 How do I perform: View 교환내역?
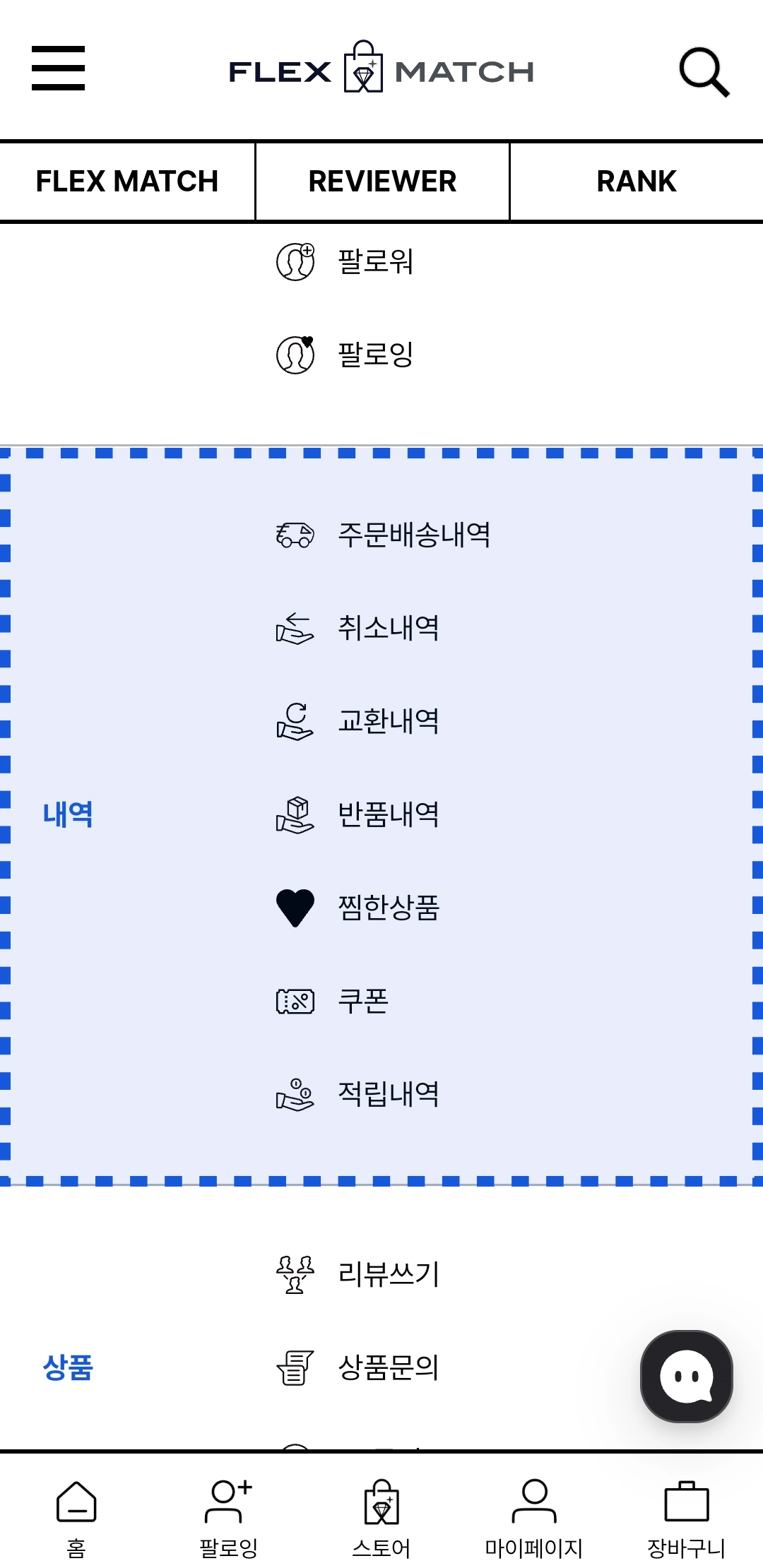(388, 721)
